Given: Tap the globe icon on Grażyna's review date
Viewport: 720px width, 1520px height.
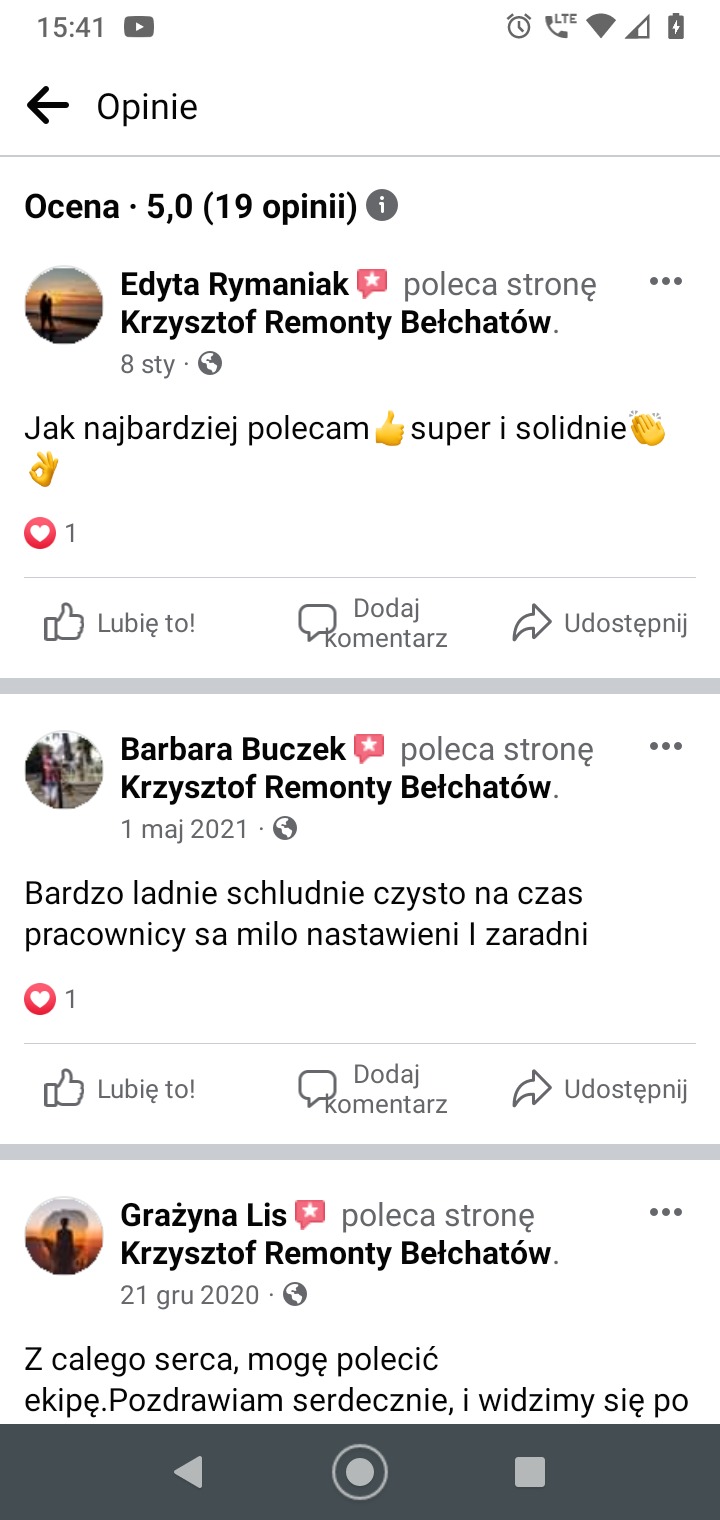Looking at the screenshot, I should 294,1294.
